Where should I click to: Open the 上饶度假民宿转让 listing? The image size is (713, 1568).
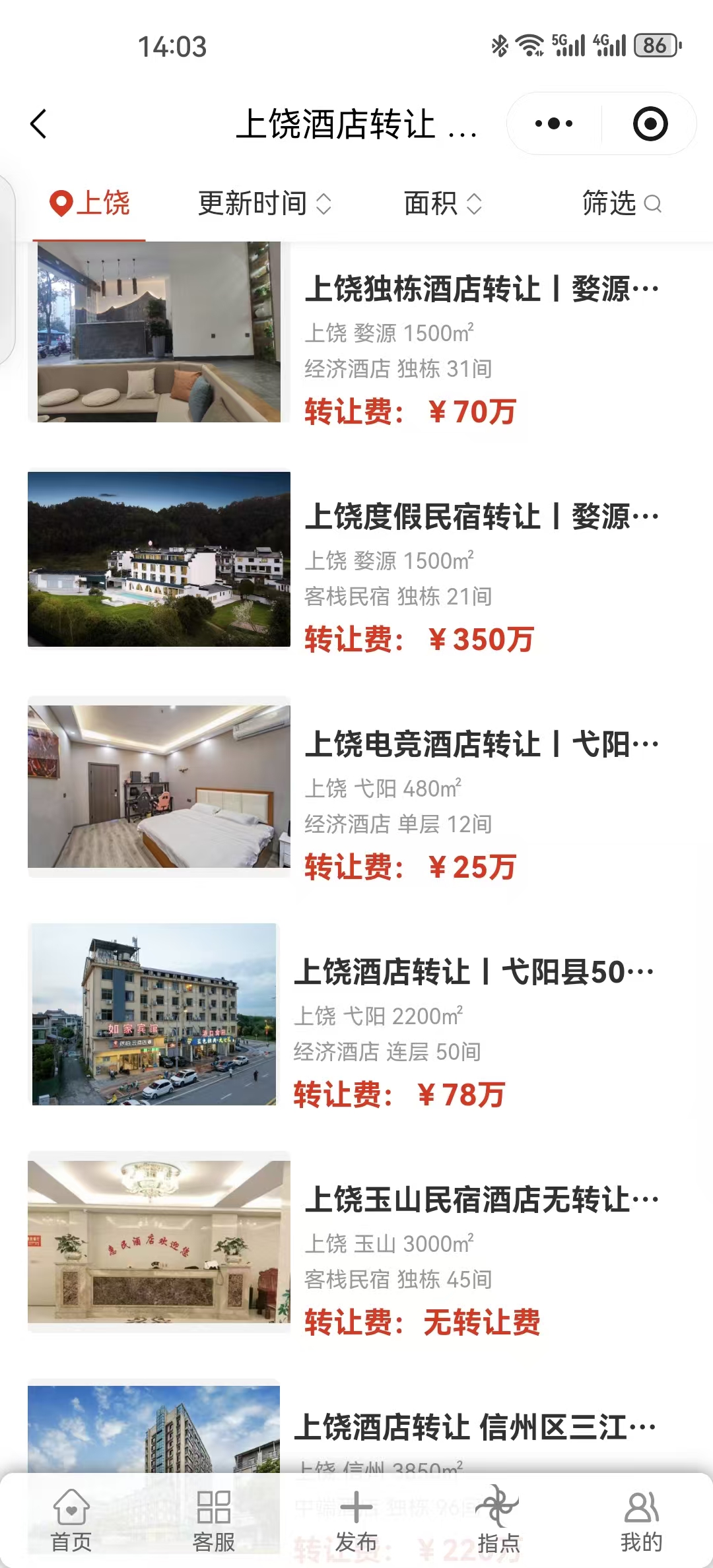pyautogui.click(x=481, y=517)
